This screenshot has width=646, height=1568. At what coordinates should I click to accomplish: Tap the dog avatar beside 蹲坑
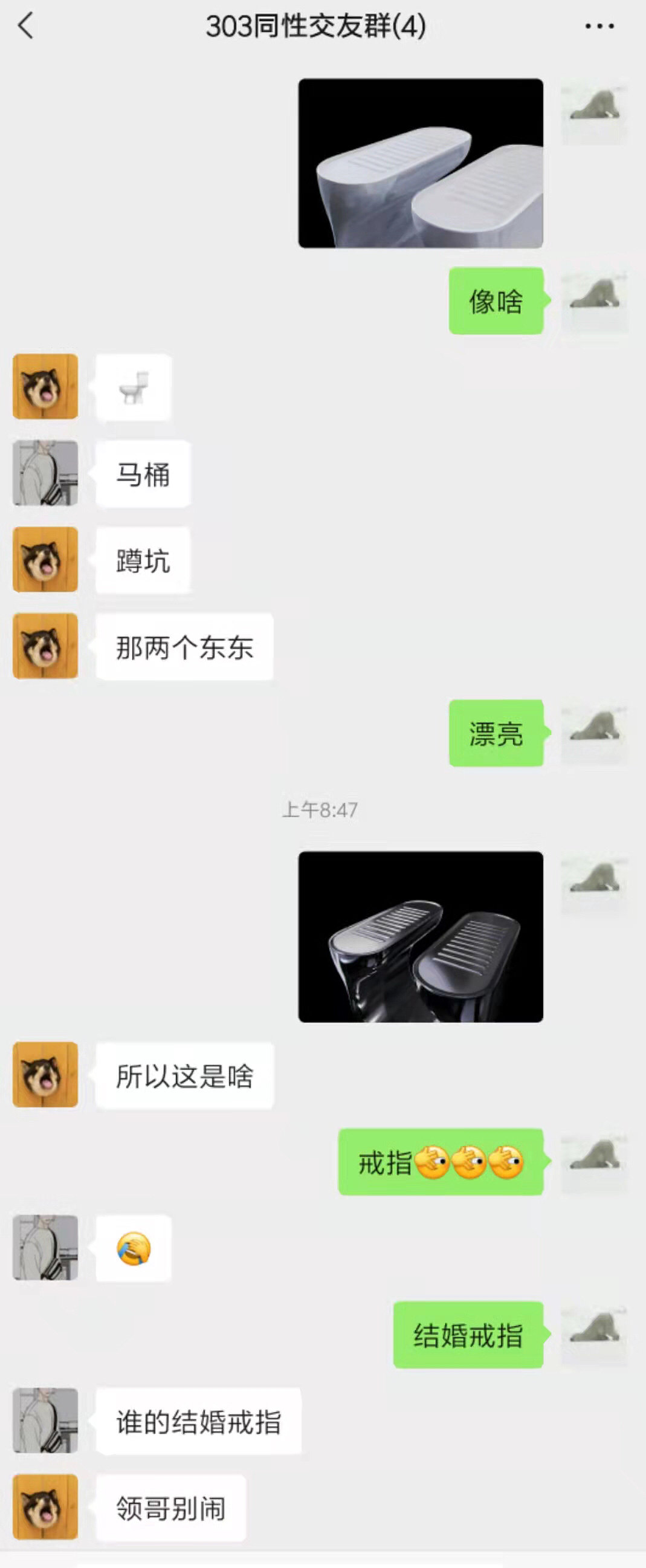pos(45,559)
